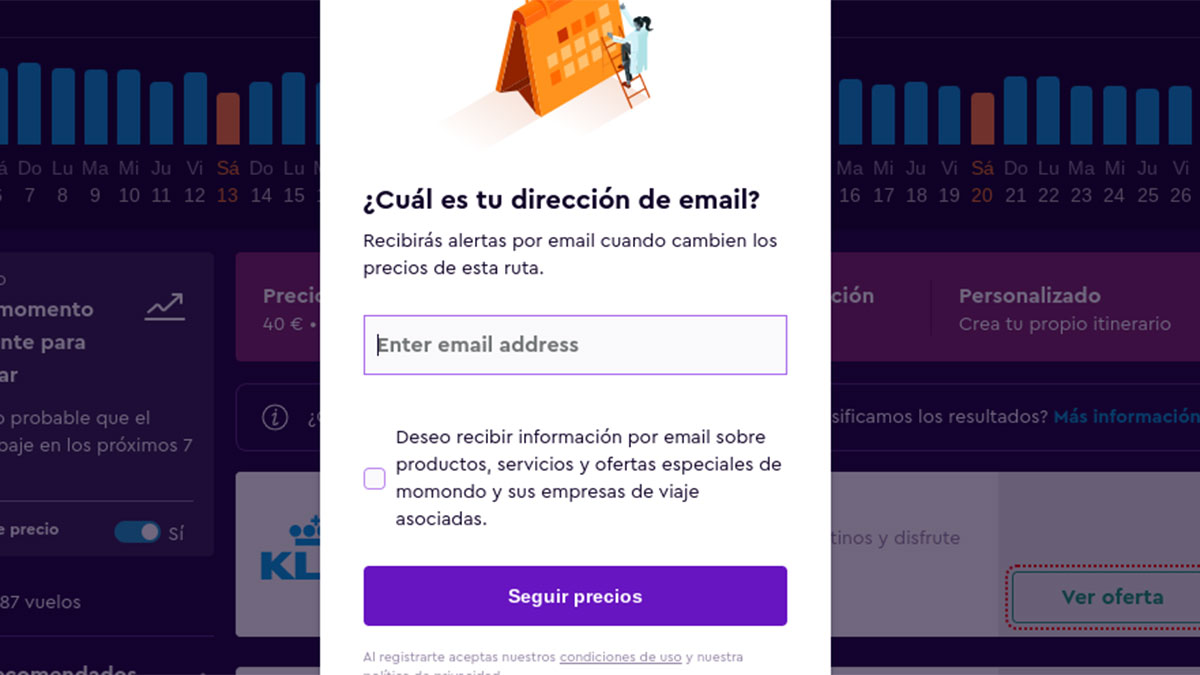Tap the Seguir precios button
The height and width of the screenshot is (675, 1200).
(x=575, y=596)
